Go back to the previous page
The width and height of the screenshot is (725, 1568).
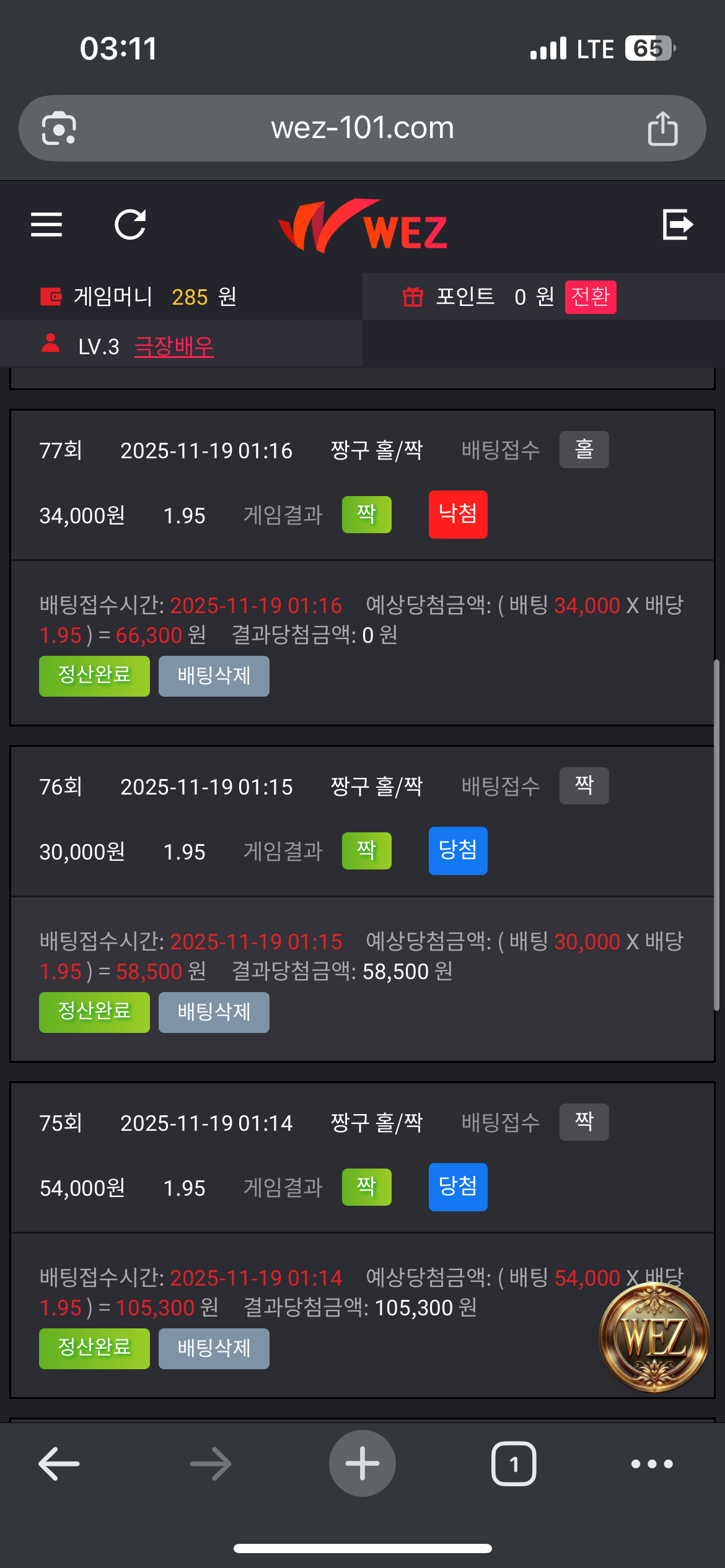pos(59,1464)
